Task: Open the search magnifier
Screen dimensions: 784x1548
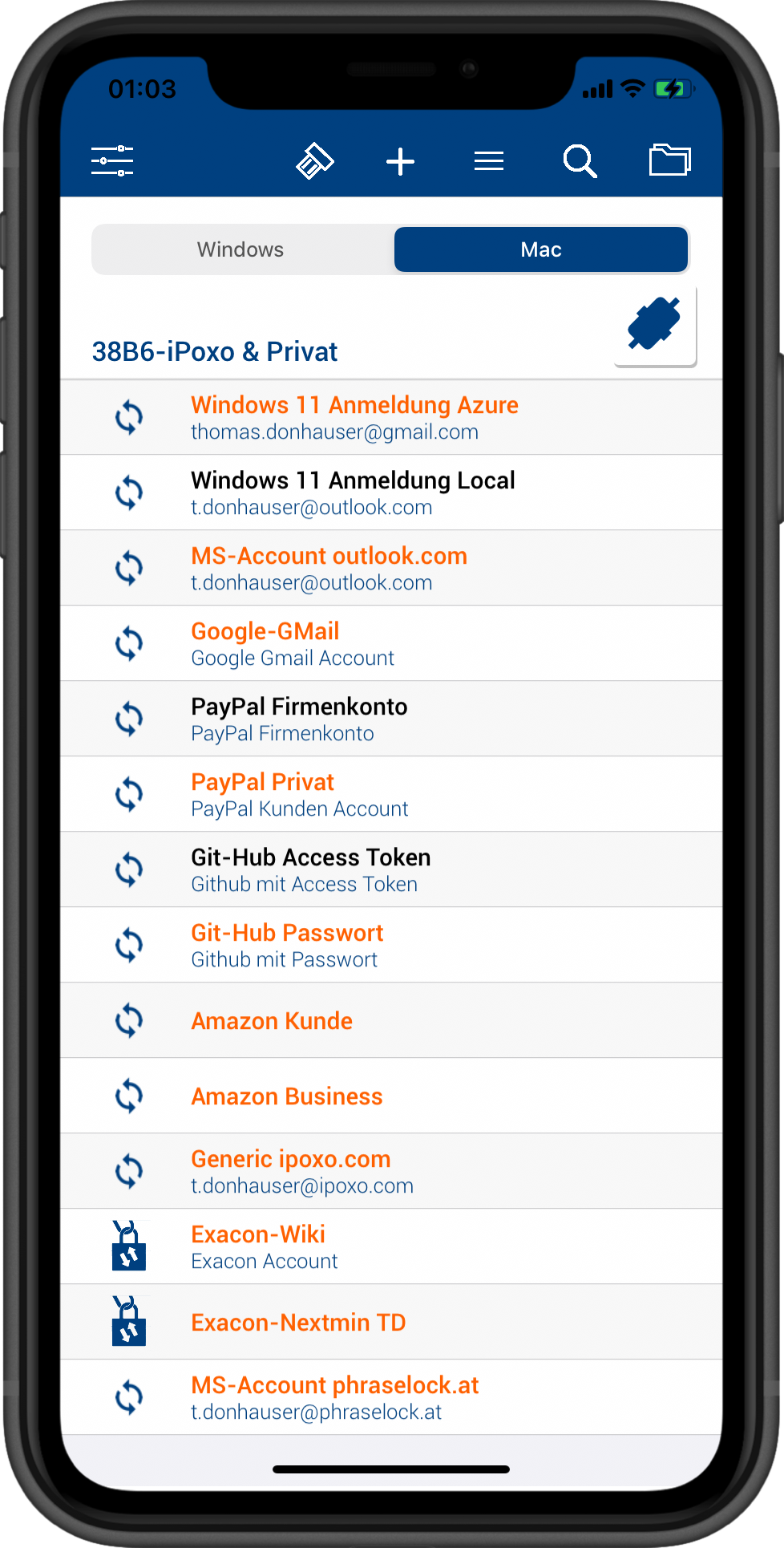Action: [x=580, y=161]
